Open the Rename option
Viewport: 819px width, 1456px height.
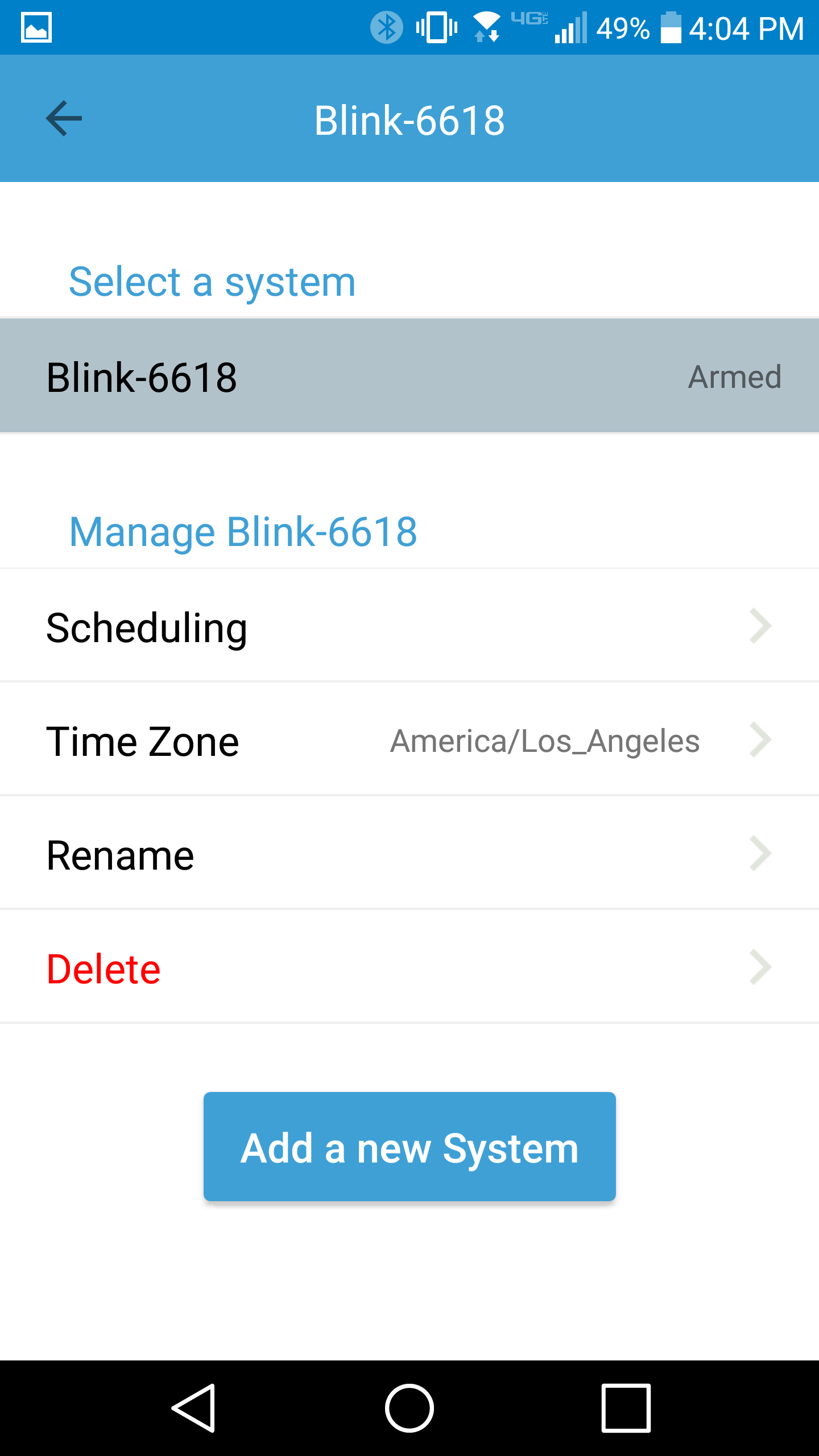(x=409, y=853)
